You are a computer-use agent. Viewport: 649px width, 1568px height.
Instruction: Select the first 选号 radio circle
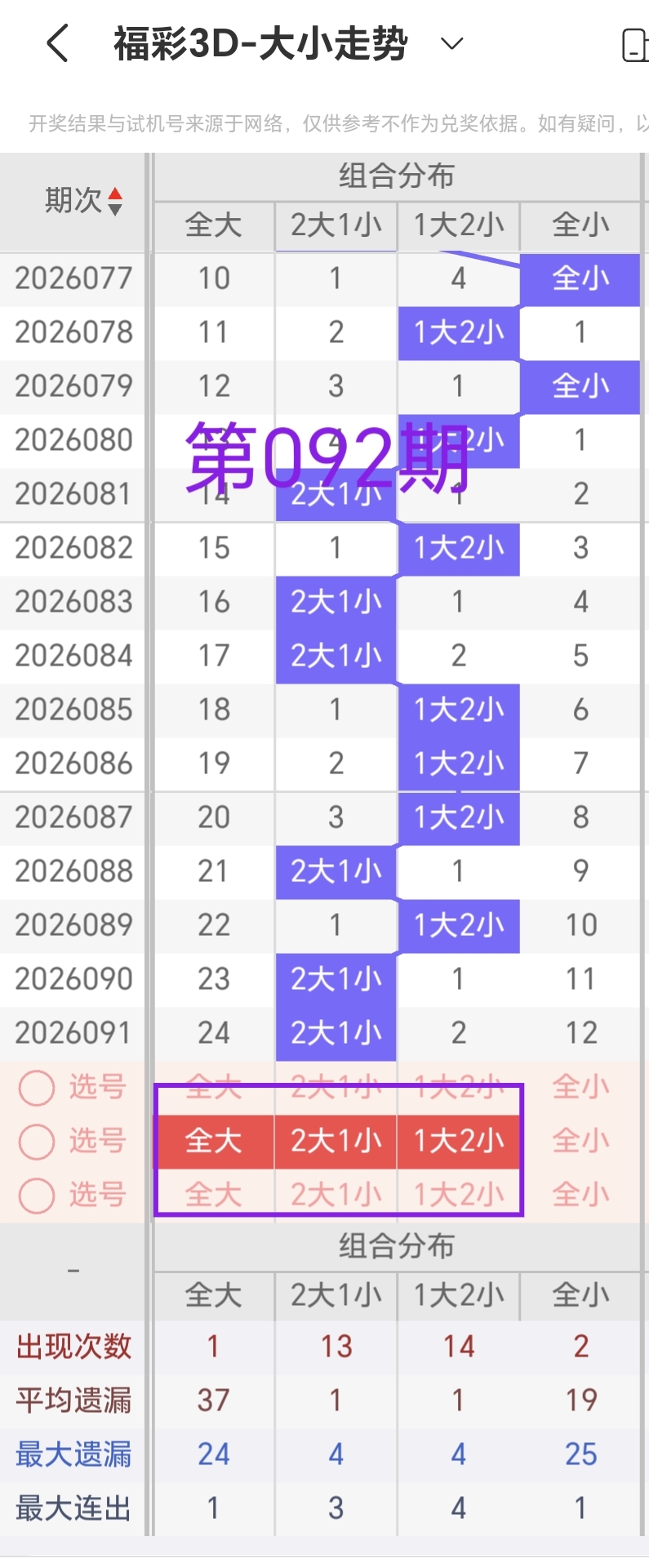point(36,1087)
